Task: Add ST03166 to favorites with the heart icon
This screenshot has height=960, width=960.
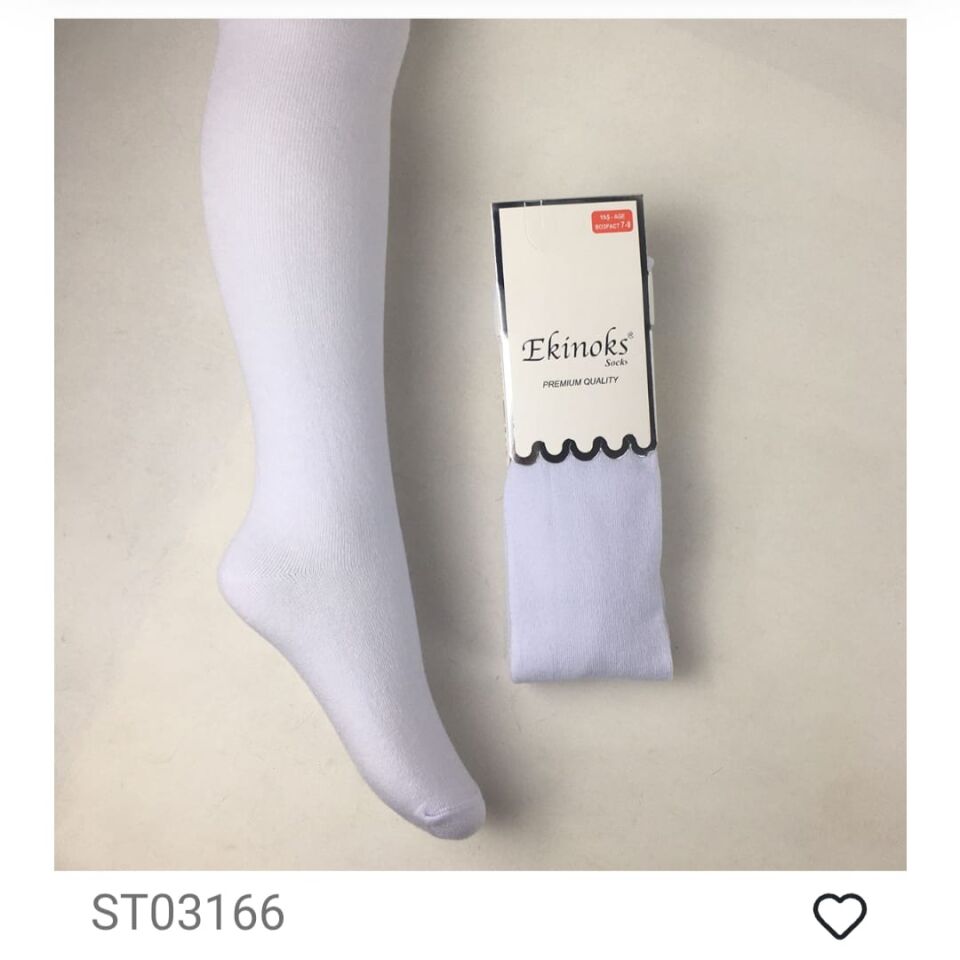Action: point(839,915)
